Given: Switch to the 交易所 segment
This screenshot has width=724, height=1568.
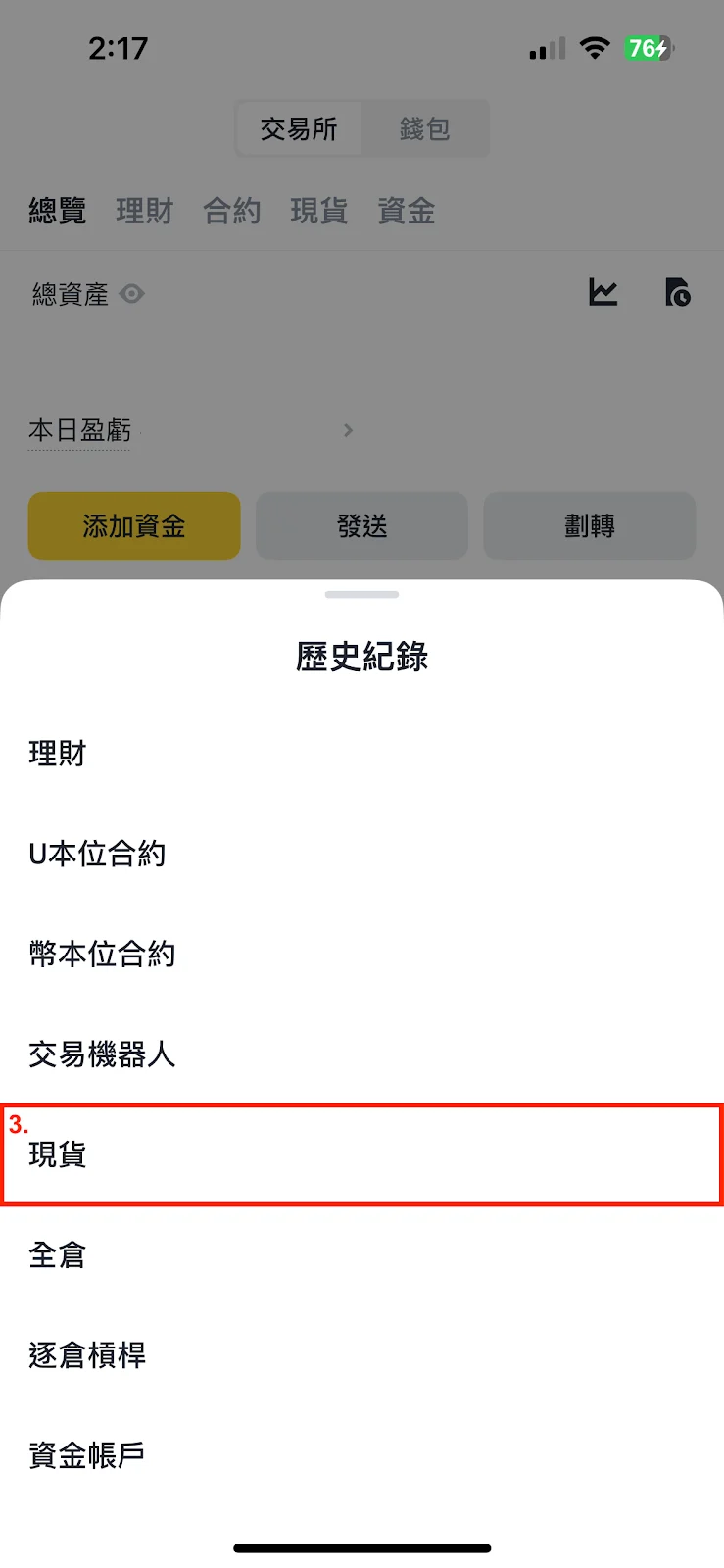Looking at the screenshot, I should pyautogui.click(x=299, y=128).
